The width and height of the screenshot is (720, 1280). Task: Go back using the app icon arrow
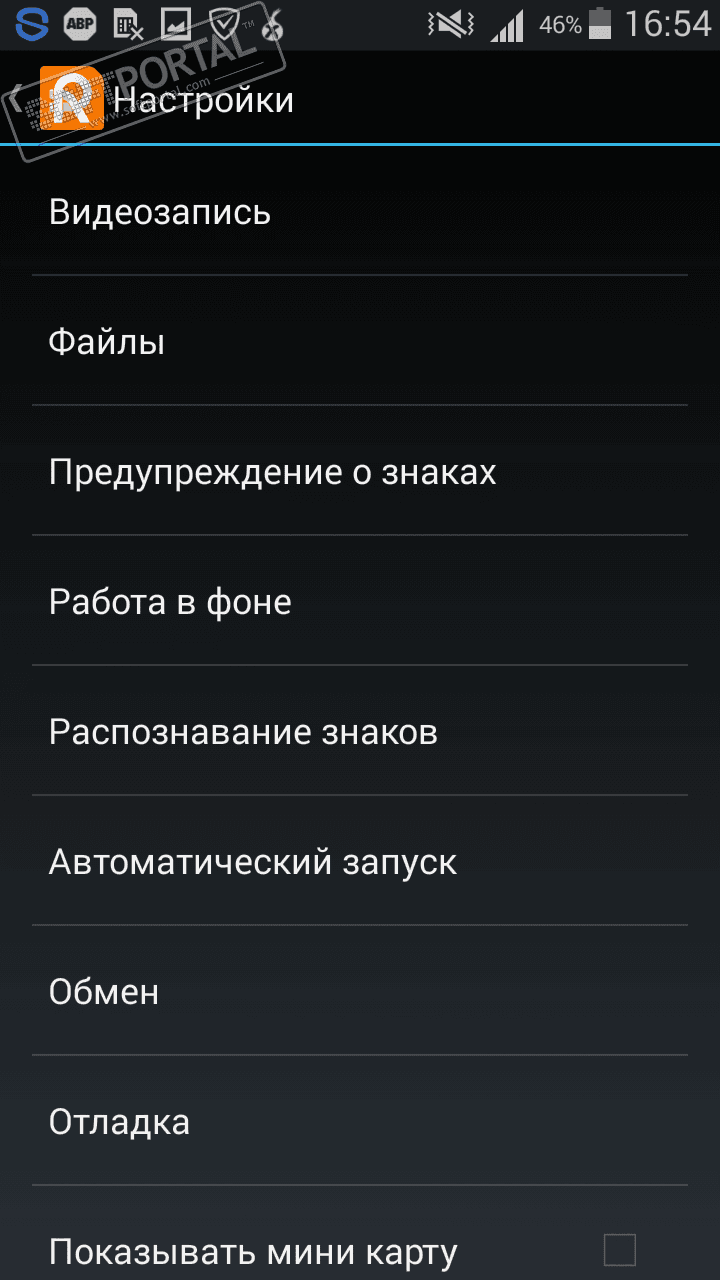58,99
